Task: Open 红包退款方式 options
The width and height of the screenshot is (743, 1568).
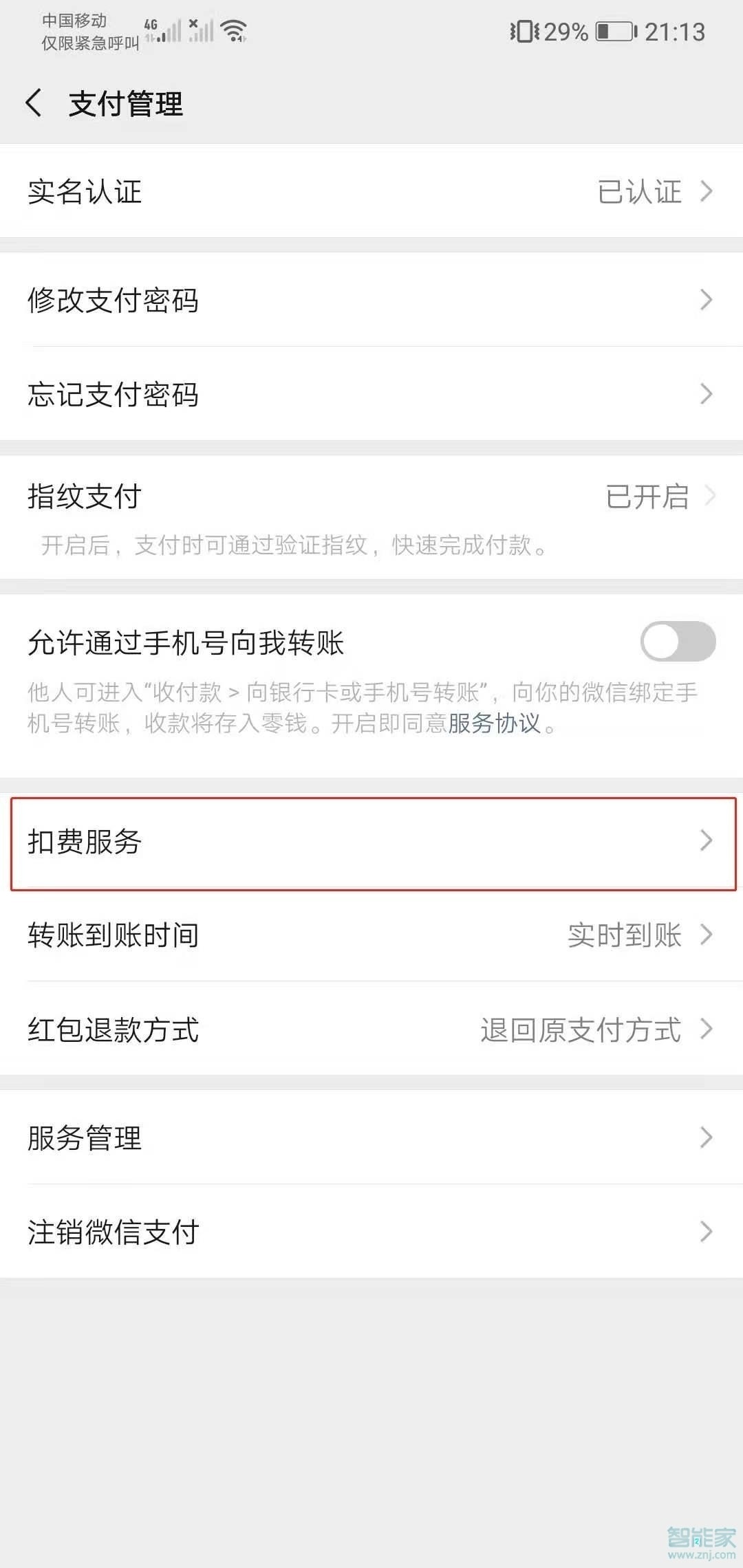Action: coord(371,1030)
